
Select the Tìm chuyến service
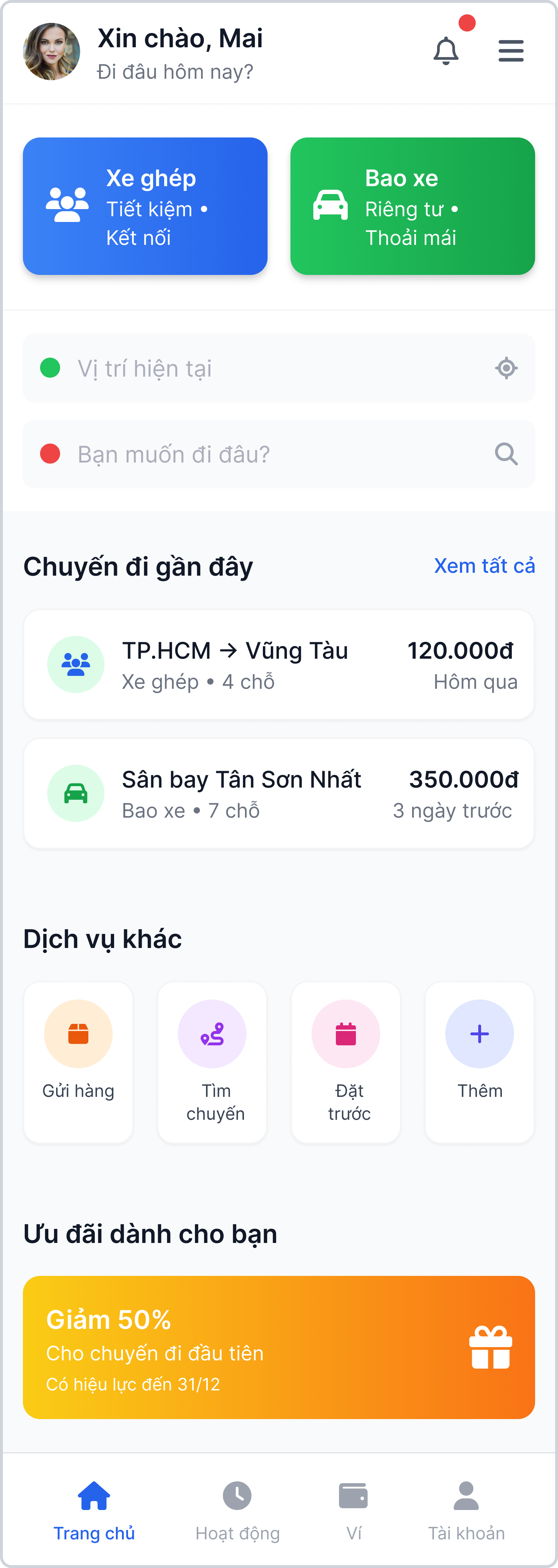click(x=212, y=1061)
